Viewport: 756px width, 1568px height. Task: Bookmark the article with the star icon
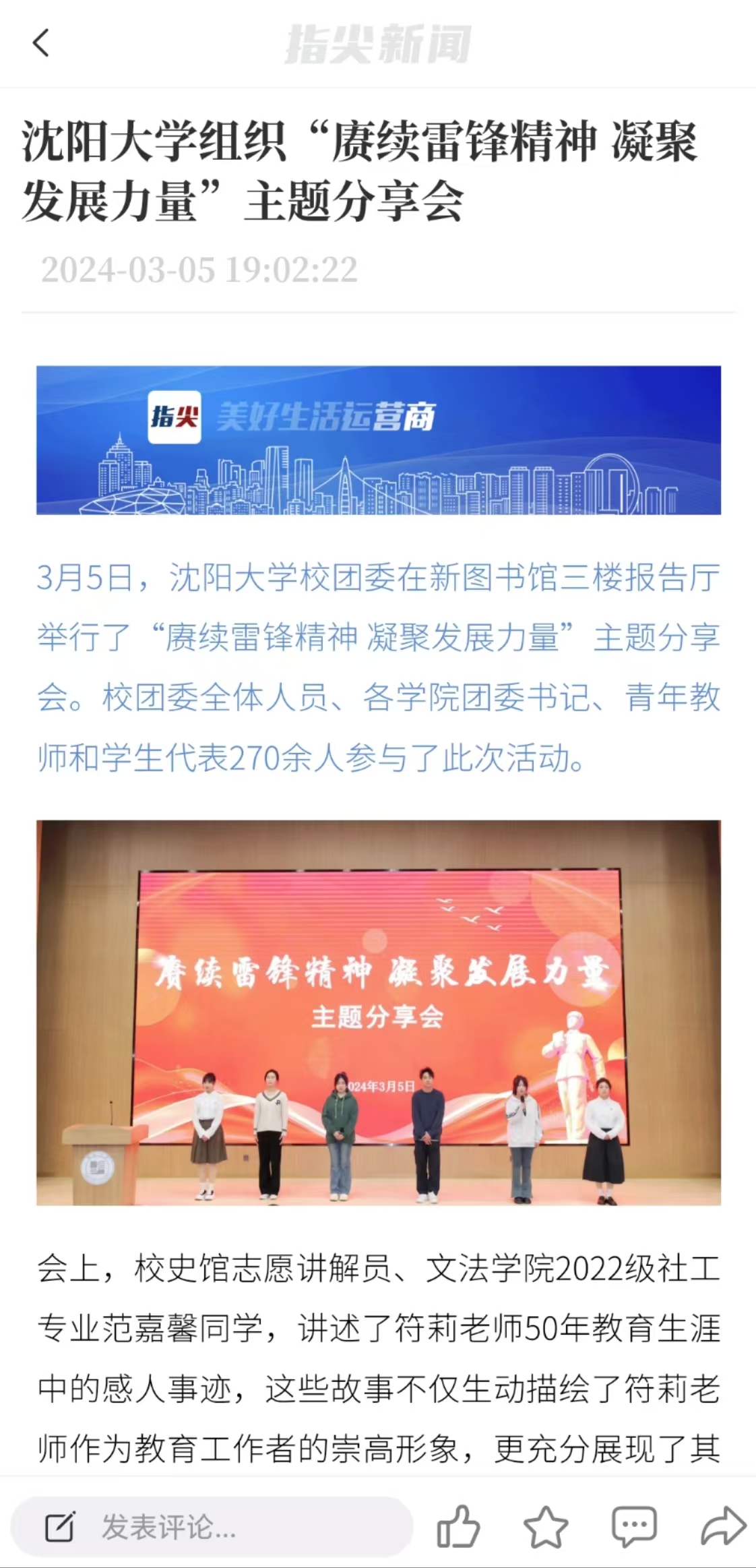click(546, 1526)
